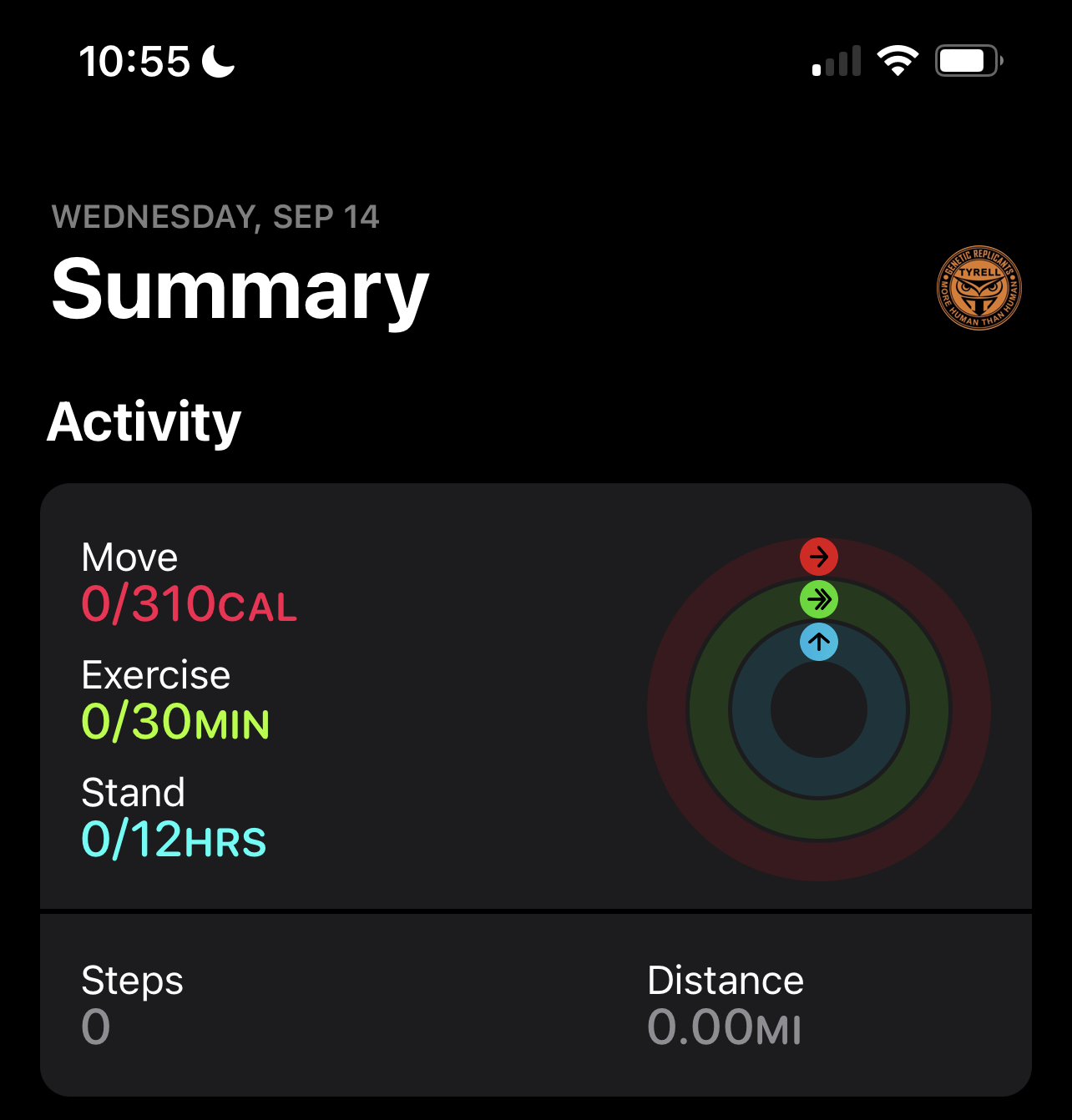Open the Tyrell profile avatar
Screen dimensions: 1072x1120
(x=978, y=288)
